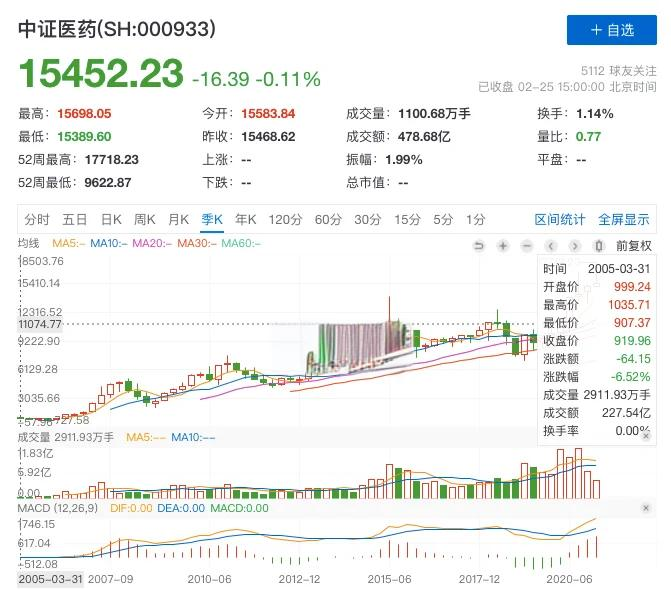Viewport: 671px width, 589px height.
Task: Zoom in the chart with plus icon
Action: [502, 245]
